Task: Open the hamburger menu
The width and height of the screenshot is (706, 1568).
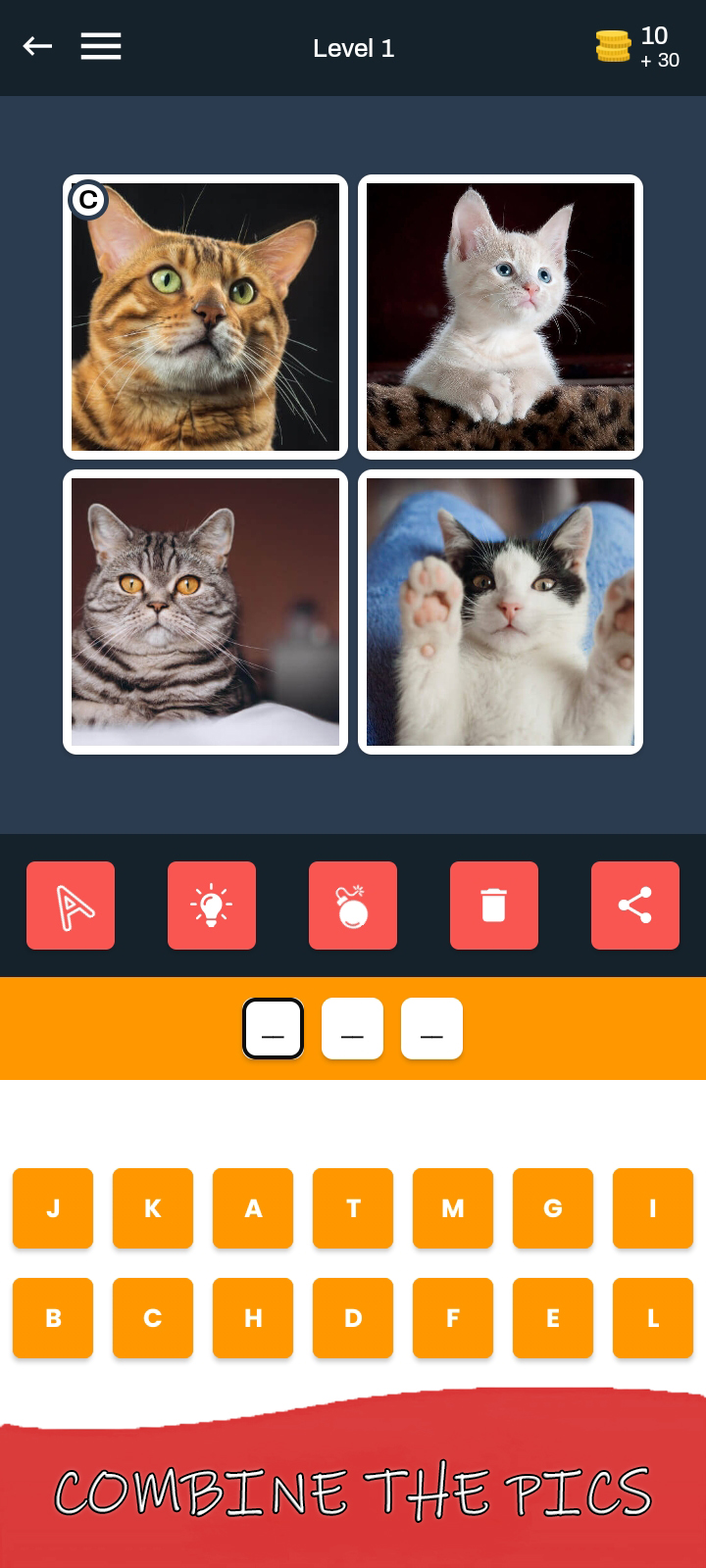Action: [101, 46]
